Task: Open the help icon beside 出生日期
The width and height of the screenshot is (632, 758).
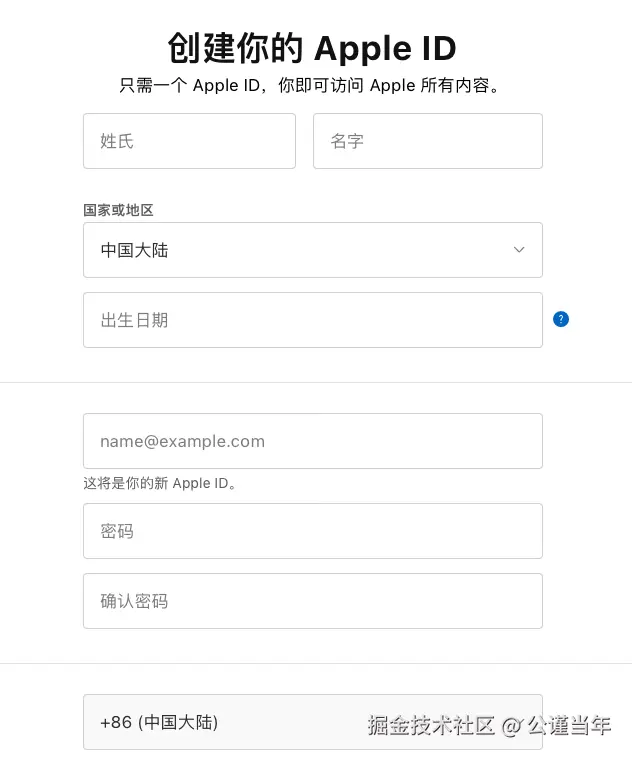Action: click(561, 319)
